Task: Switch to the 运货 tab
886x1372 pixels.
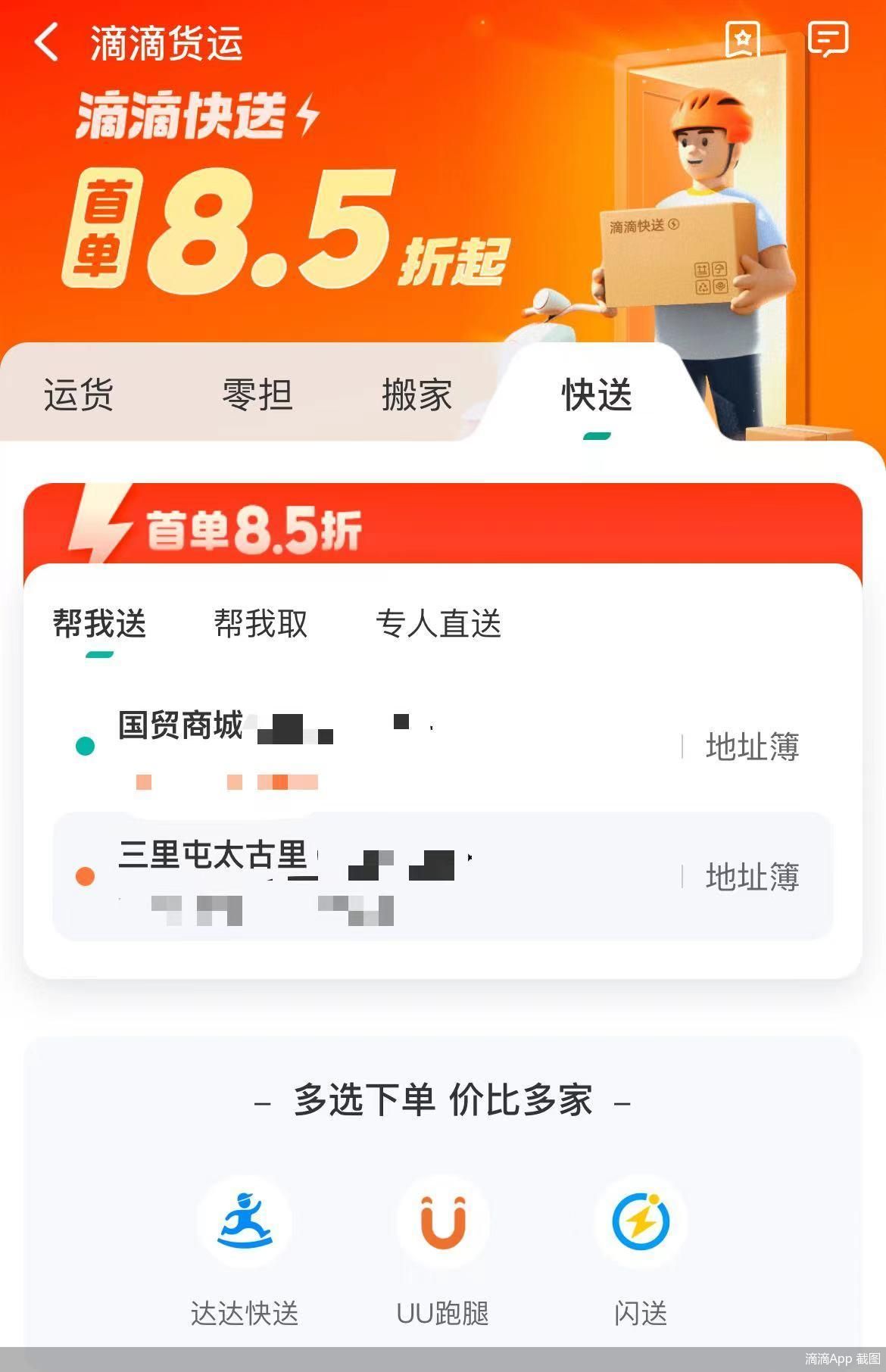Action: (x=79, y=394)
